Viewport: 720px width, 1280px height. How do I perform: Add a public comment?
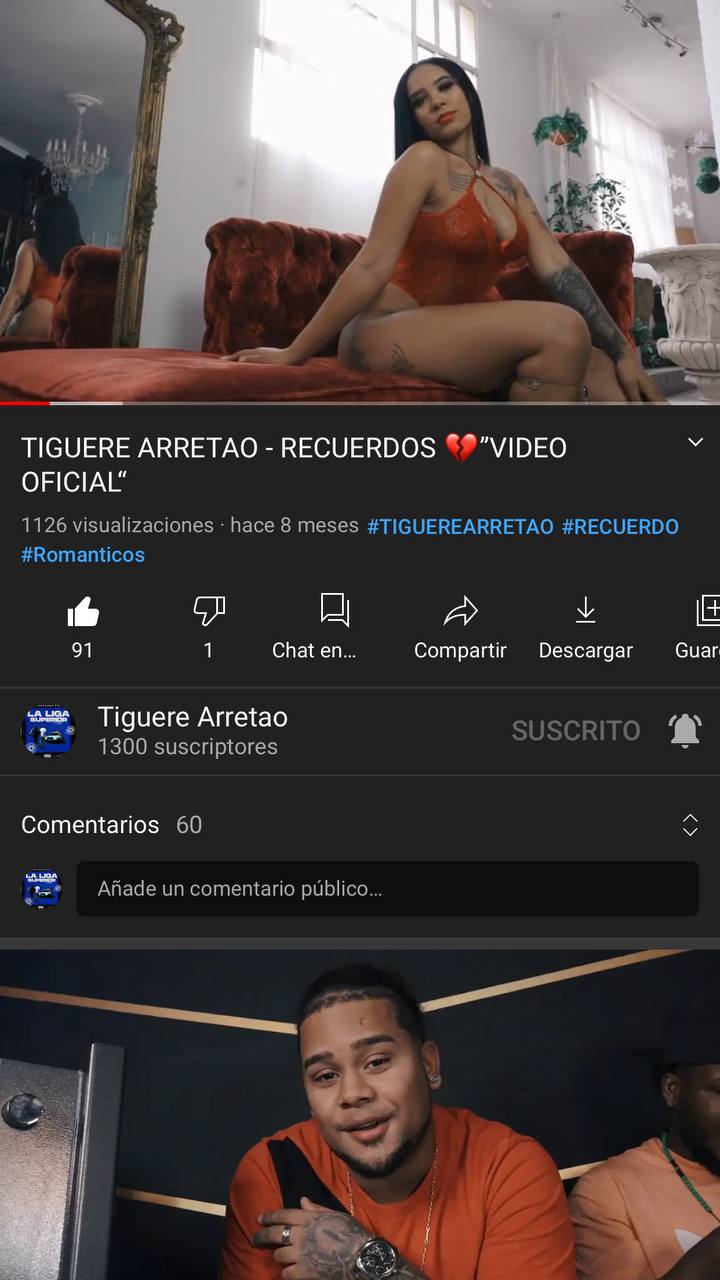[x=387, y=889]
